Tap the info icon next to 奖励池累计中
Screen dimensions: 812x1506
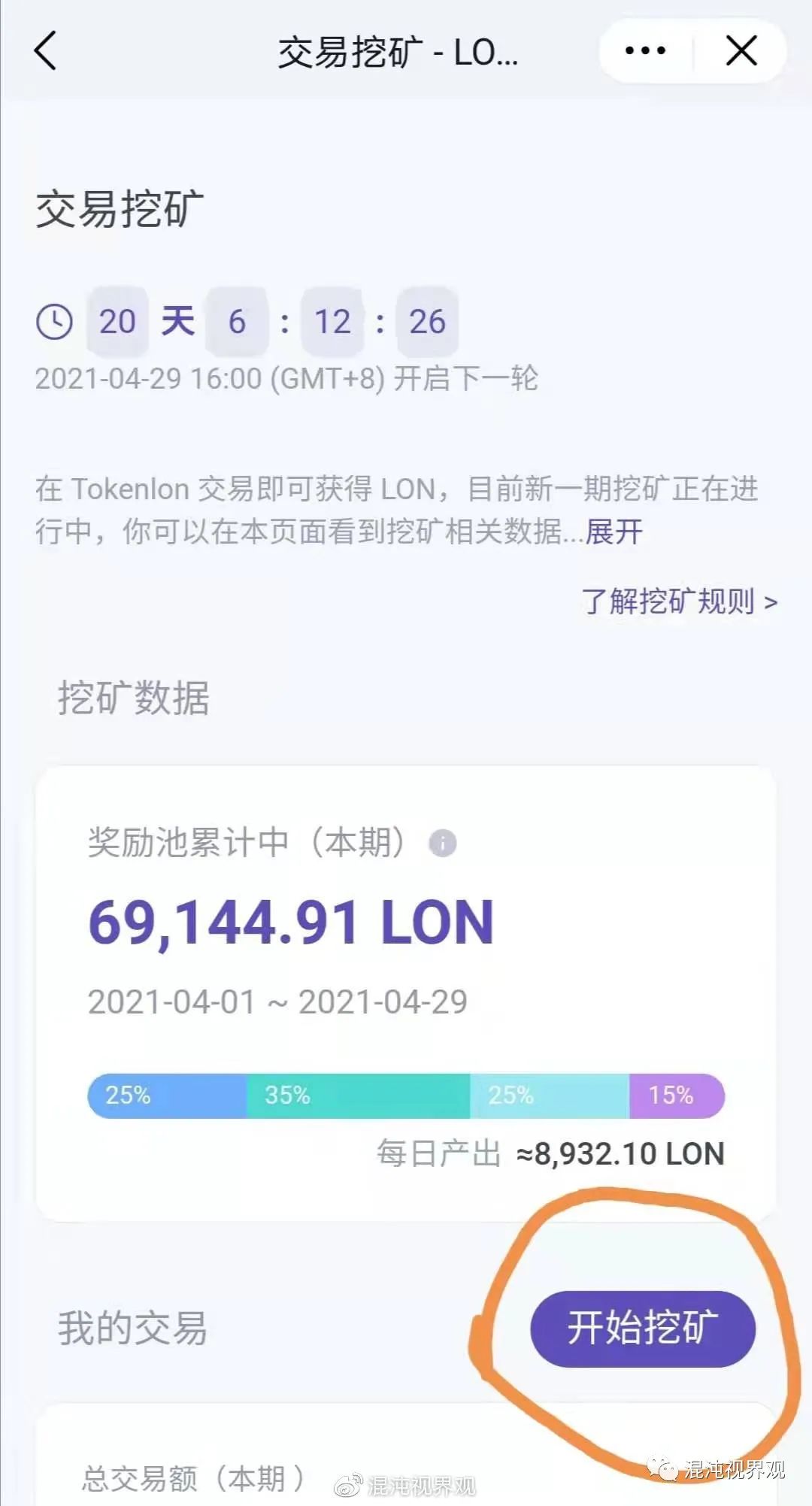click(443, 843)
